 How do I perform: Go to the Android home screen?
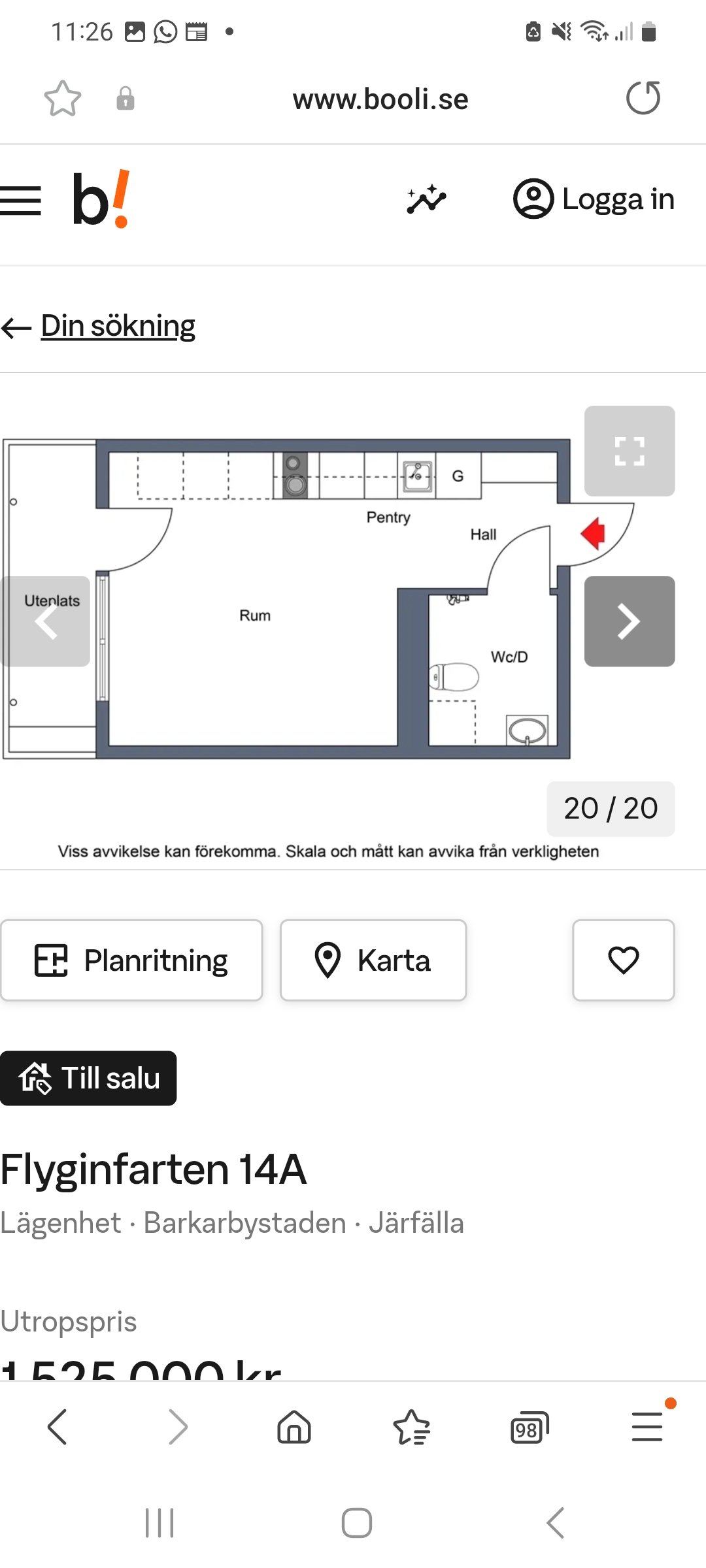357,1523
